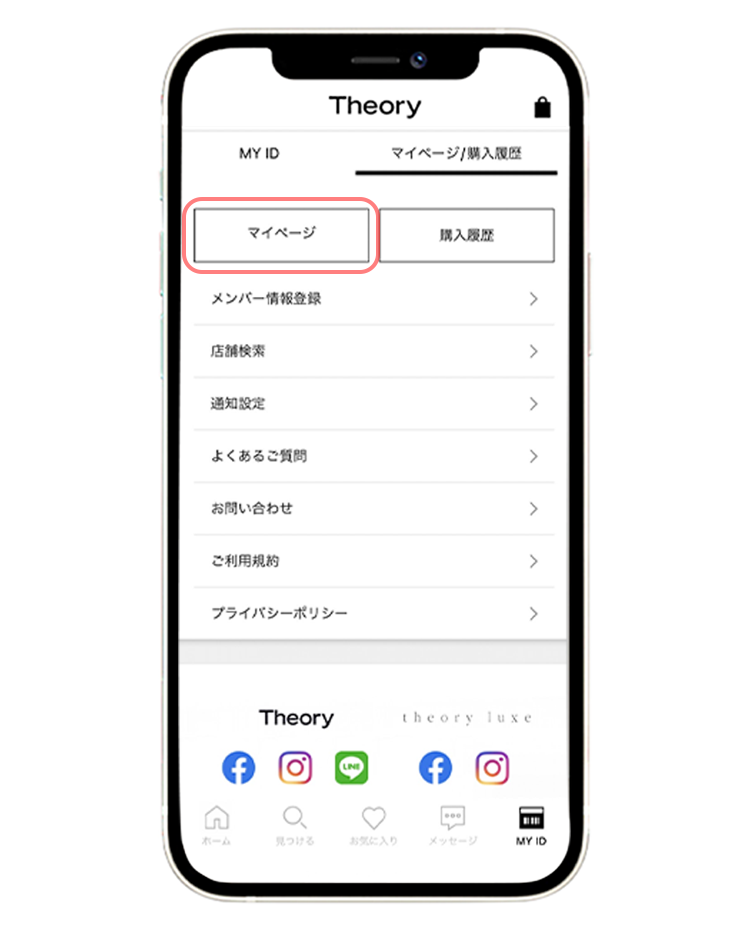Select the マイページ/購入履歴 top tab
750x931 pixels.
(456, 154)
